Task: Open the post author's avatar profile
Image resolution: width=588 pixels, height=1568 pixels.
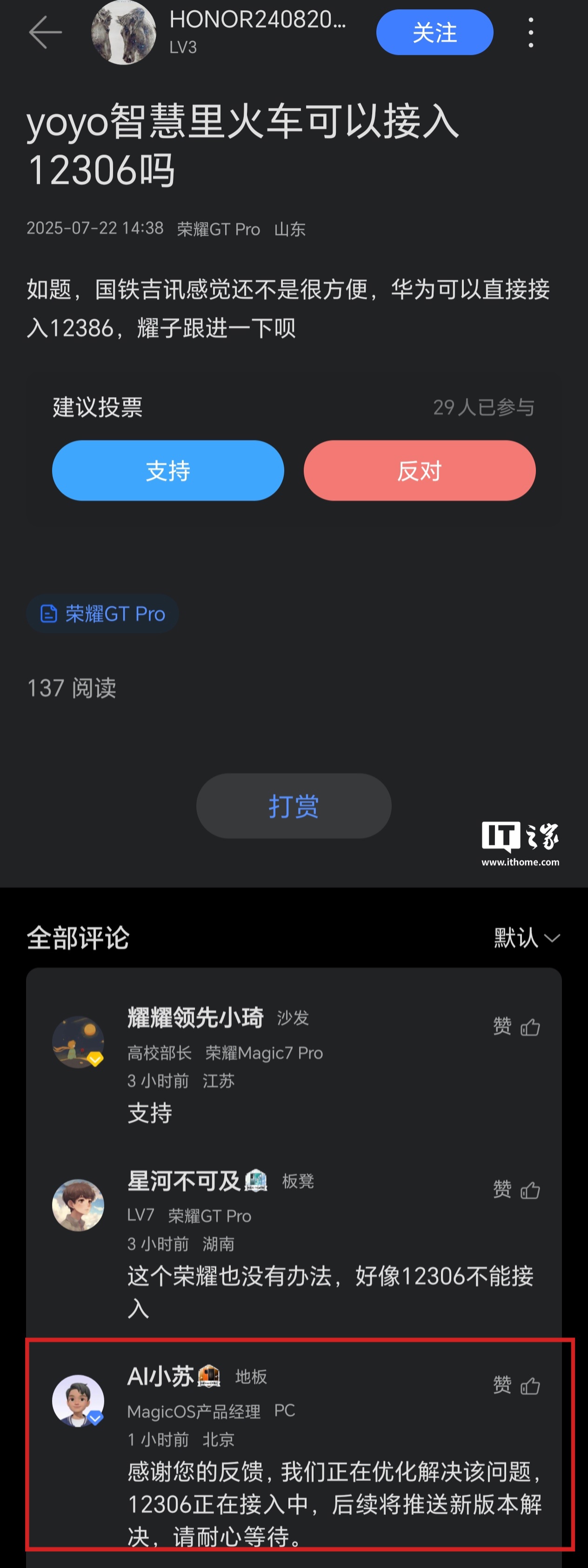Action: pyautogui.click(x=123, y=32)
